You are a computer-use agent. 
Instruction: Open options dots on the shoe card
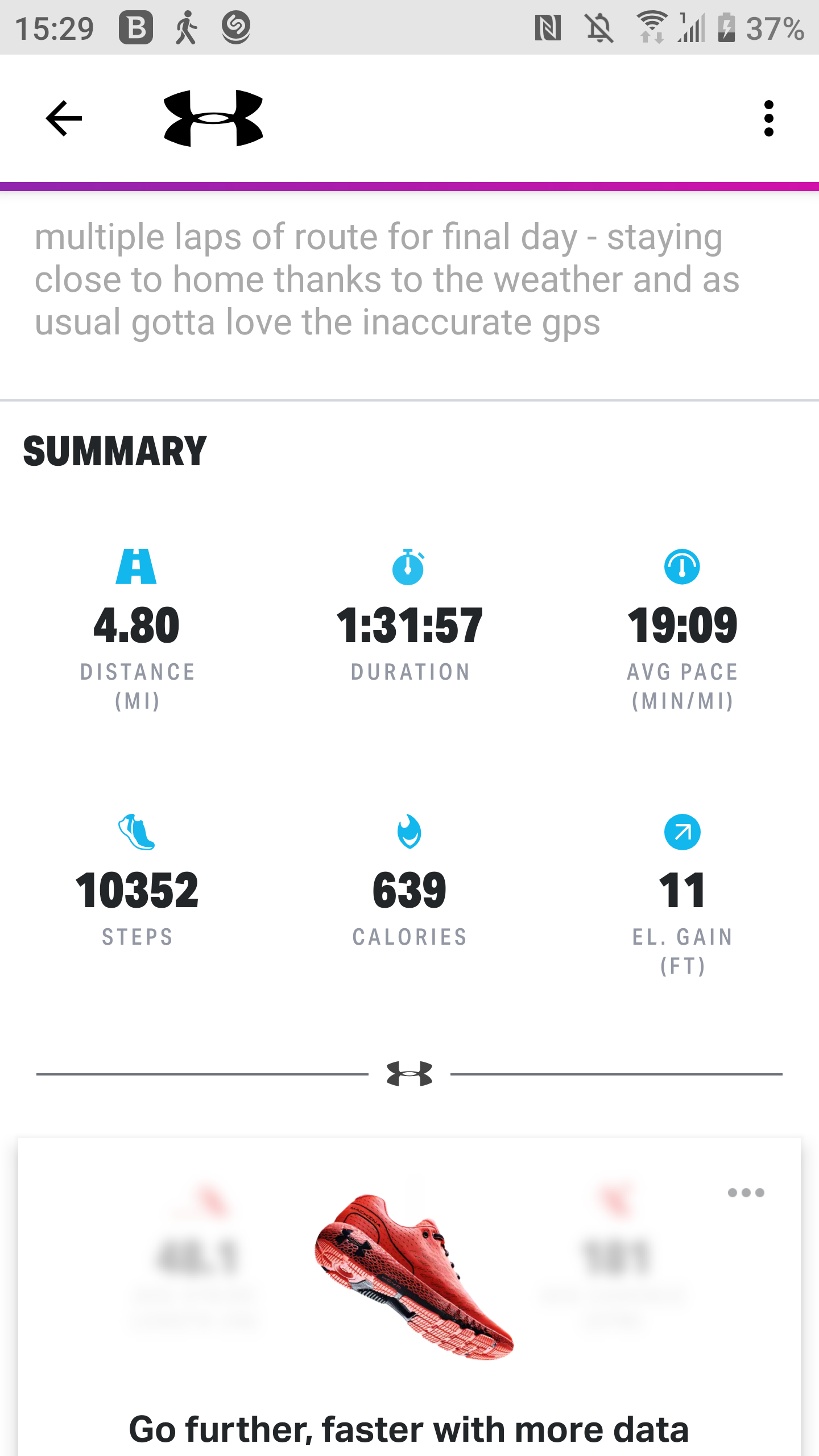point(746,1193)
